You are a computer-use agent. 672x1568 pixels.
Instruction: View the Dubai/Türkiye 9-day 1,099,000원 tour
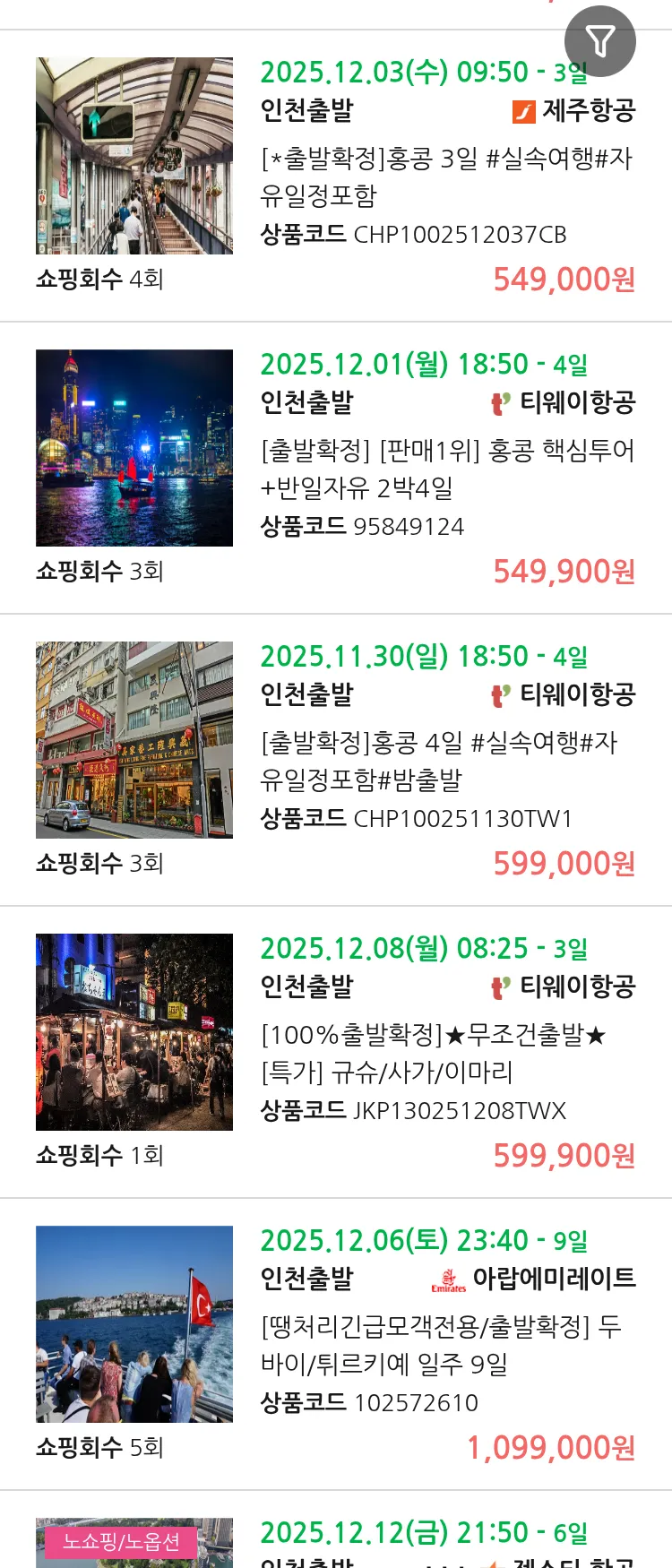[446, 1345]
